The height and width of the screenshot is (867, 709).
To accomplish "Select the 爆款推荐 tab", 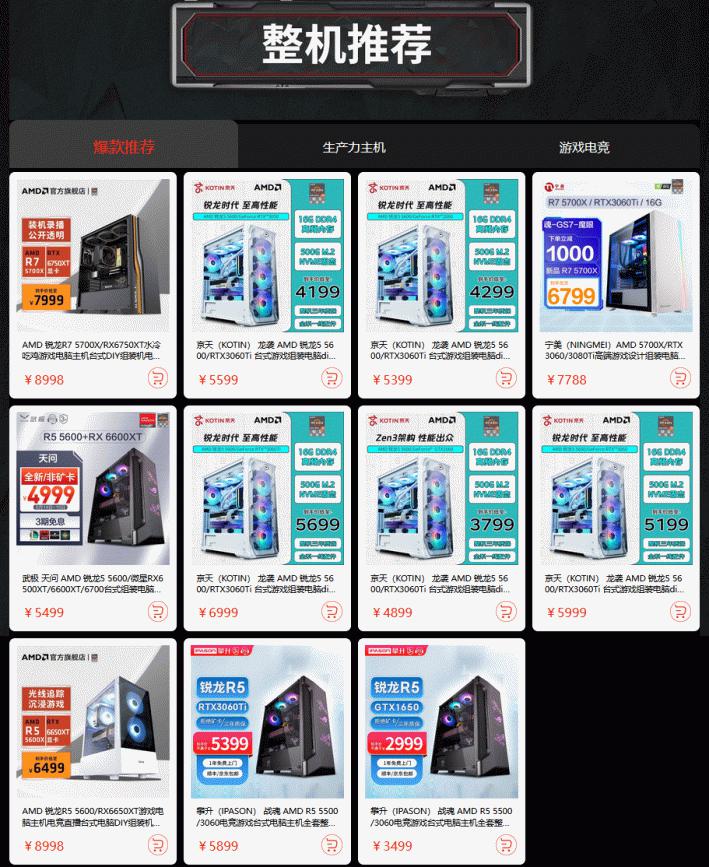I will tap(124, 147).
